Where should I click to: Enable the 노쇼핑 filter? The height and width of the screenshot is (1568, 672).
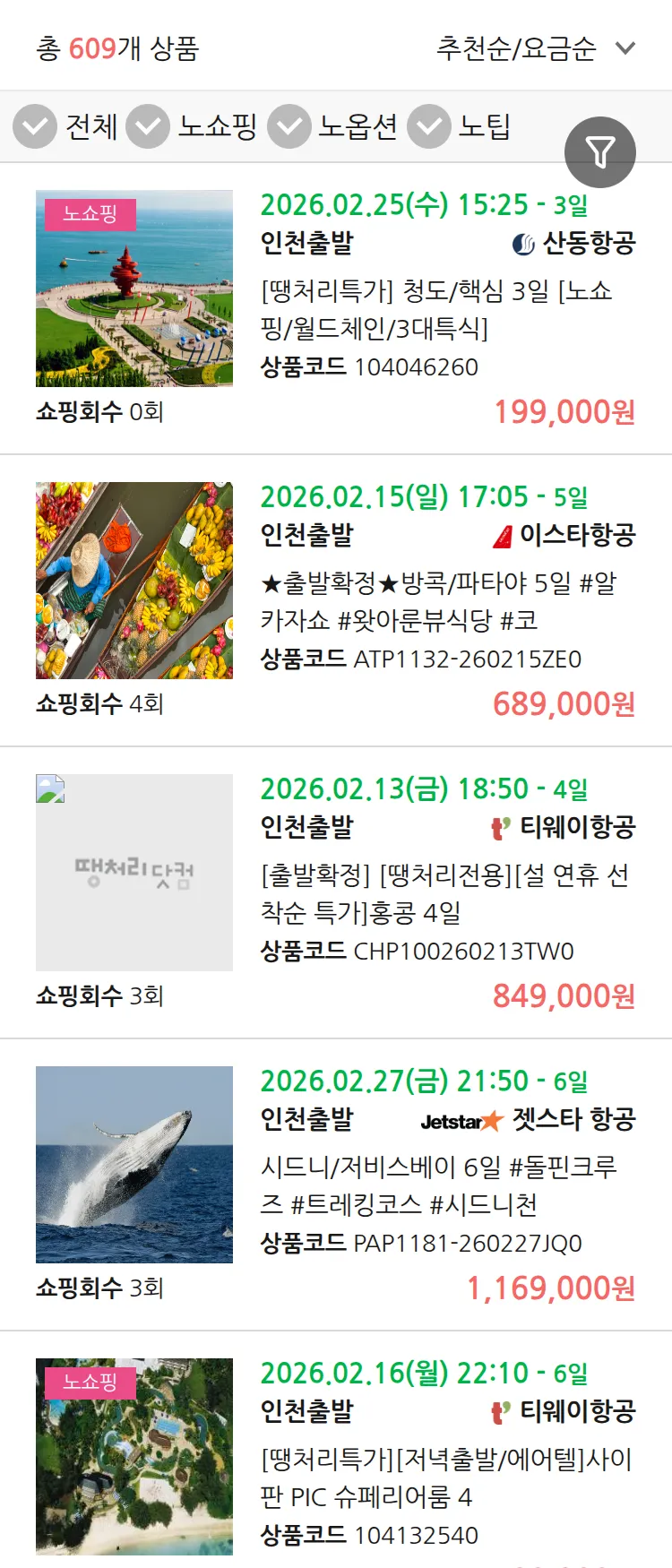pyautogui.click(x=148, y=126)
